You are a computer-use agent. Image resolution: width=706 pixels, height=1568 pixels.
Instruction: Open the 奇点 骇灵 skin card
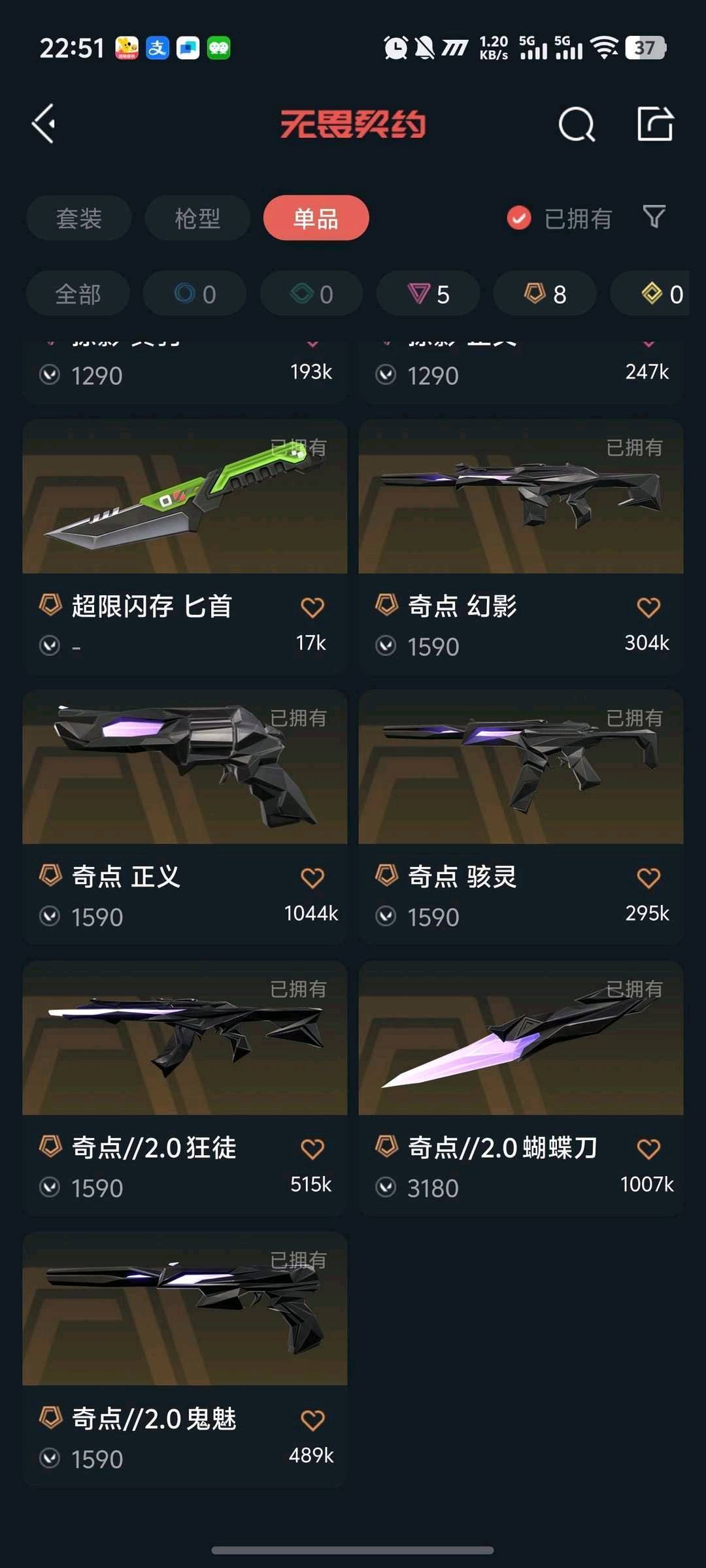tap(521, 817)
